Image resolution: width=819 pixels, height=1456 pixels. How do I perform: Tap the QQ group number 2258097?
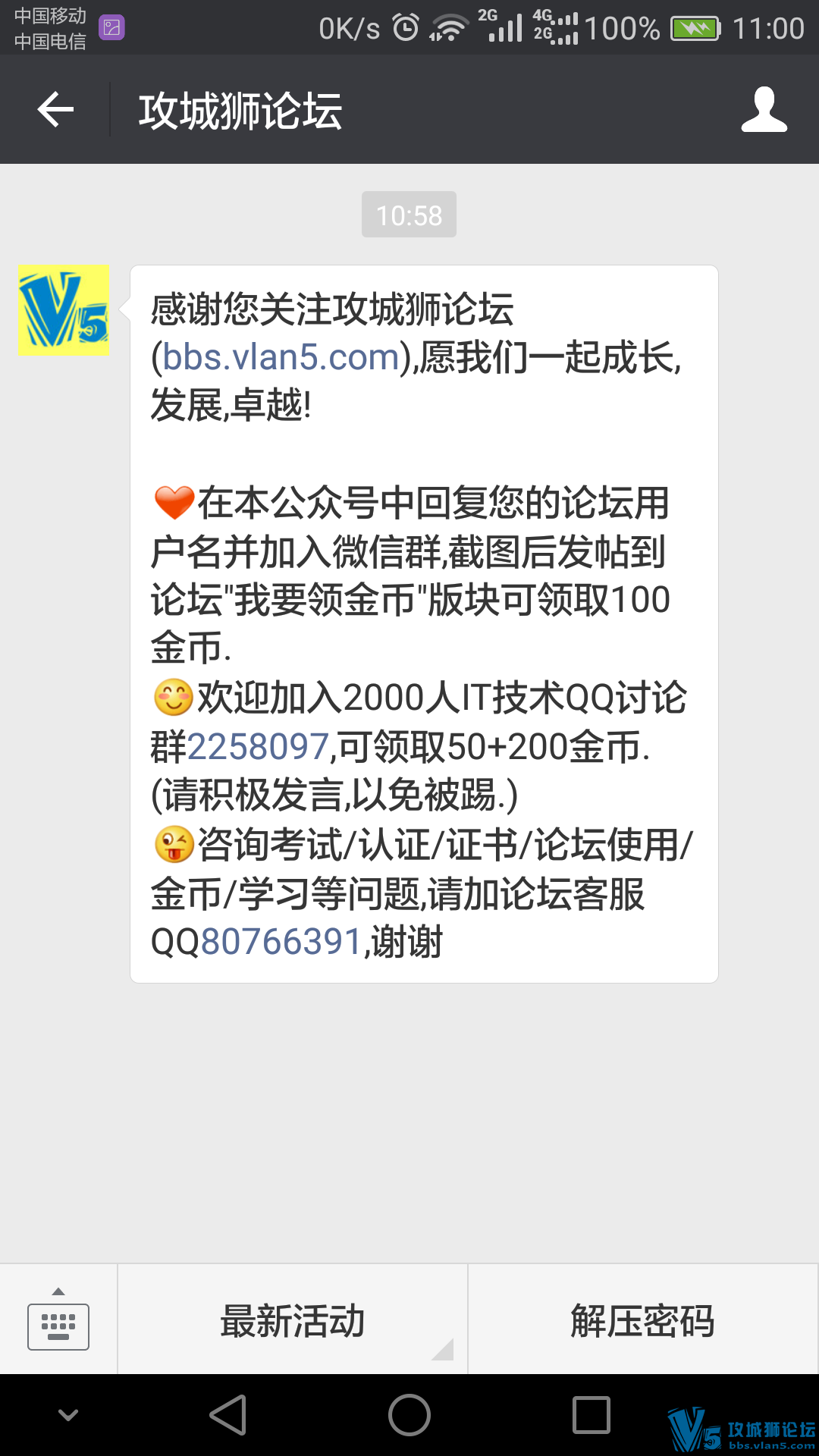click(x=258, y=747)
